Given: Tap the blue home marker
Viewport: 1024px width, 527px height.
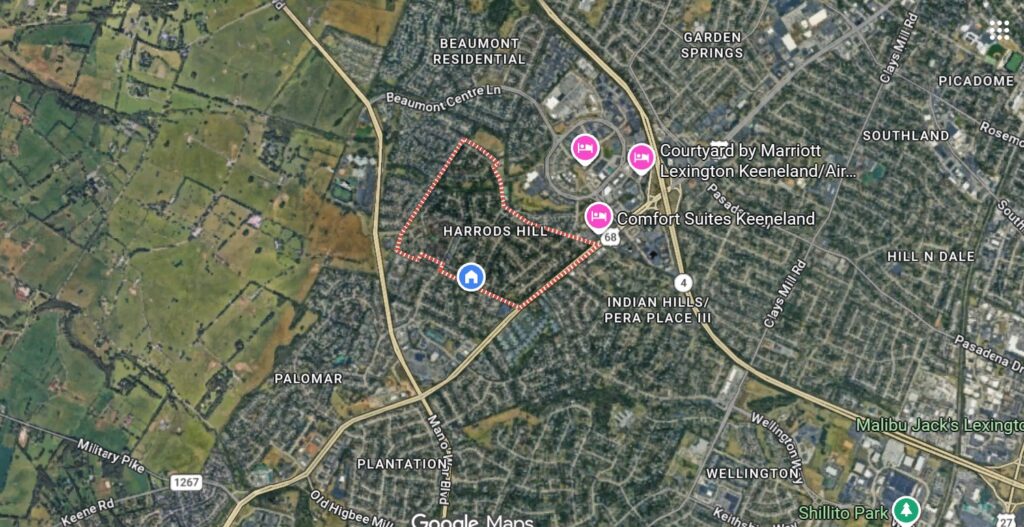Looking at the screenshot, I should click(x=471, y=277).
